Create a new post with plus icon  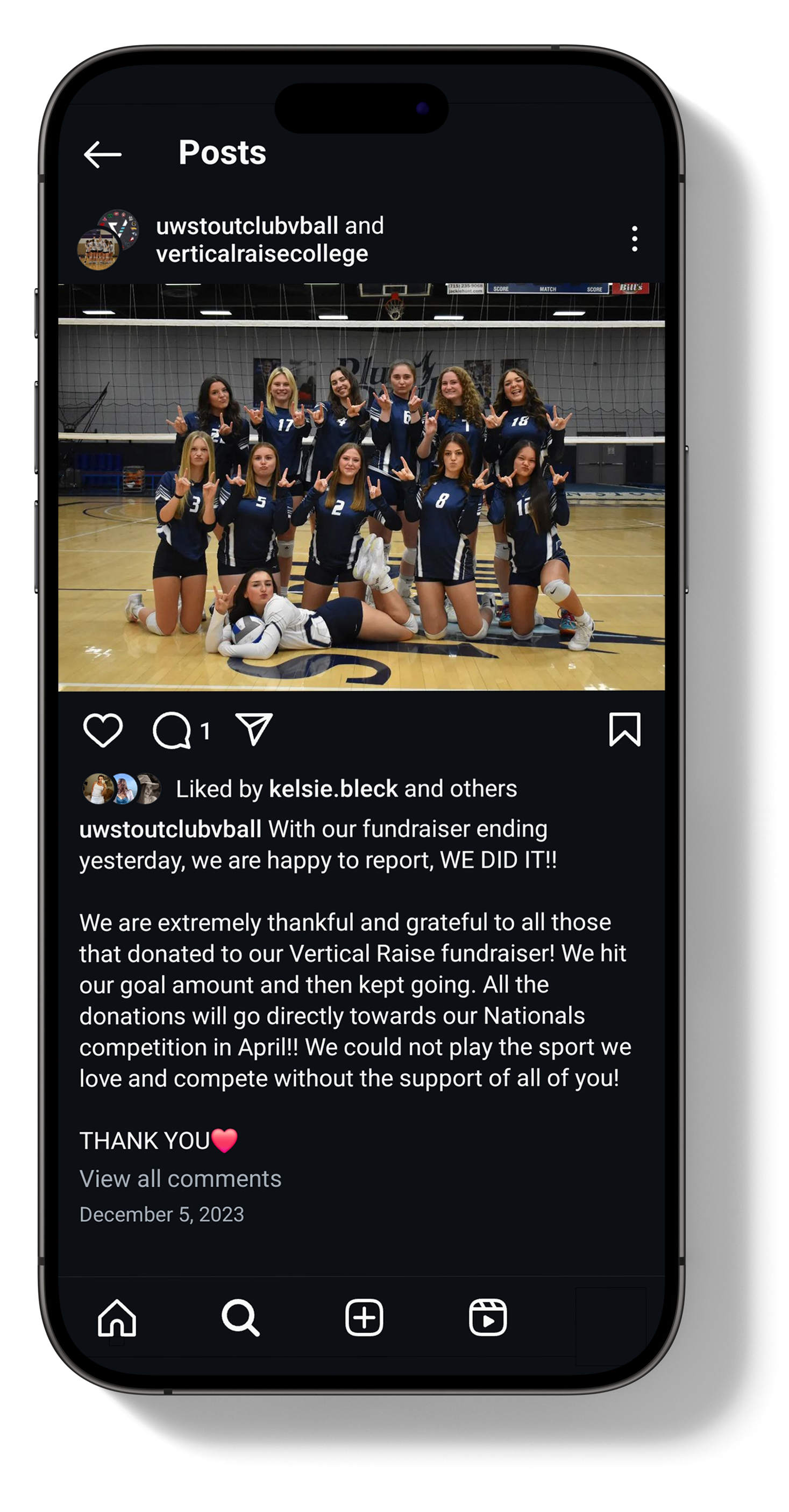pyautogui.click(x=364, y=1317)
